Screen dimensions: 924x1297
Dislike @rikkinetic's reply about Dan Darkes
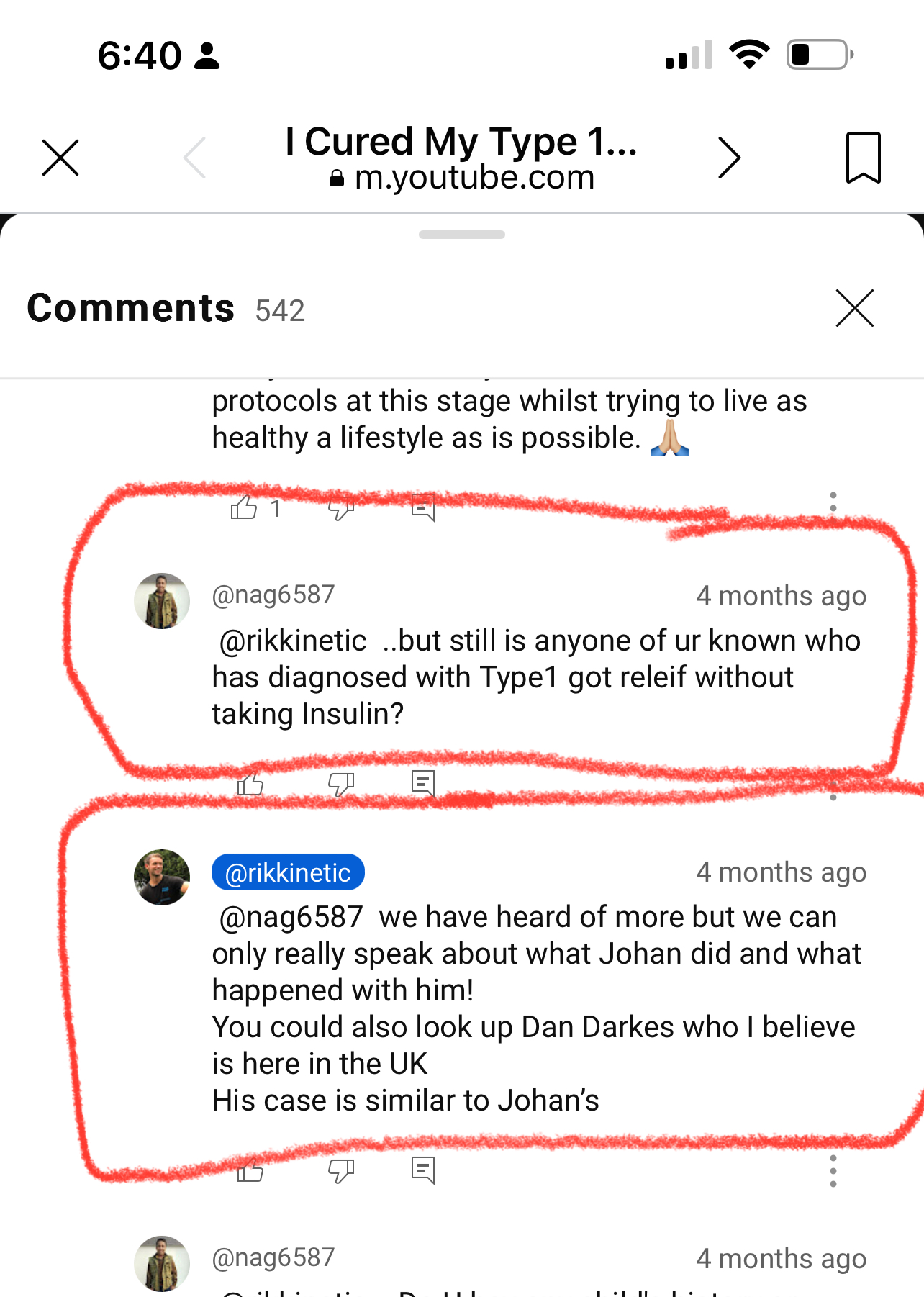(340, 1171)
